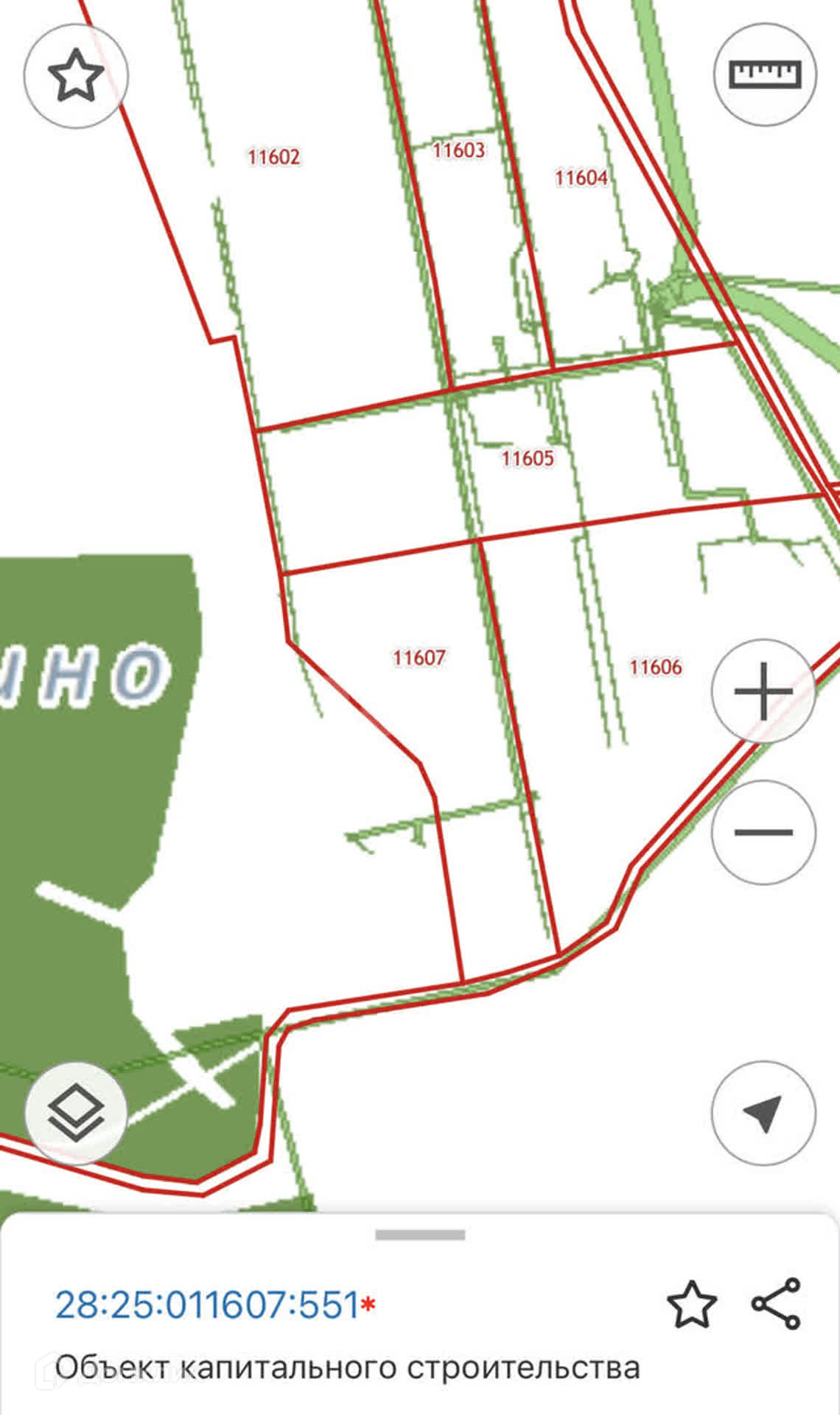This screenshot has height=1415, width=840.
Task: Activate the ruler measurement tool
Action: [764, 74]
